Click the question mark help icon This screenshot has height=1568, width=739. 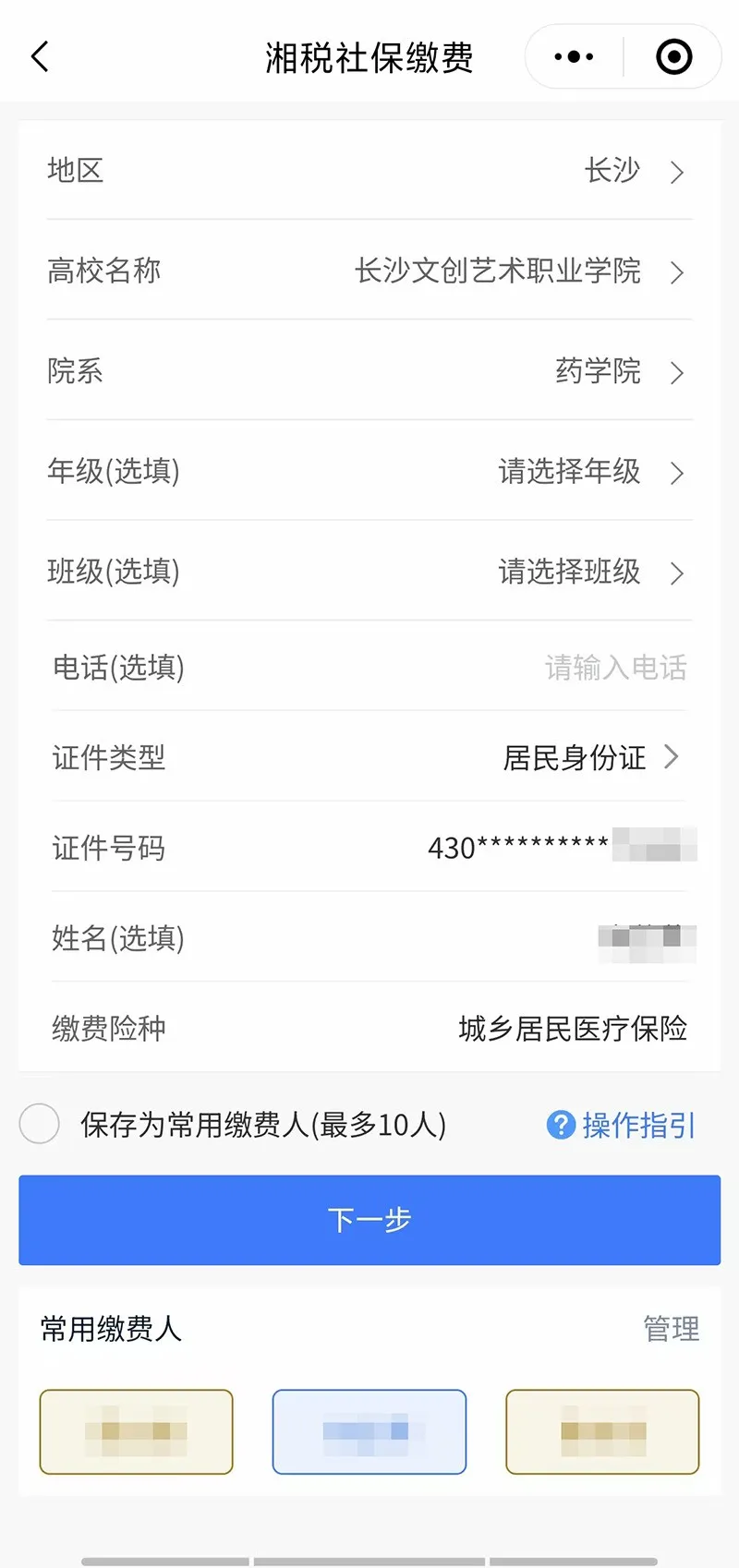click(561, 1123)
